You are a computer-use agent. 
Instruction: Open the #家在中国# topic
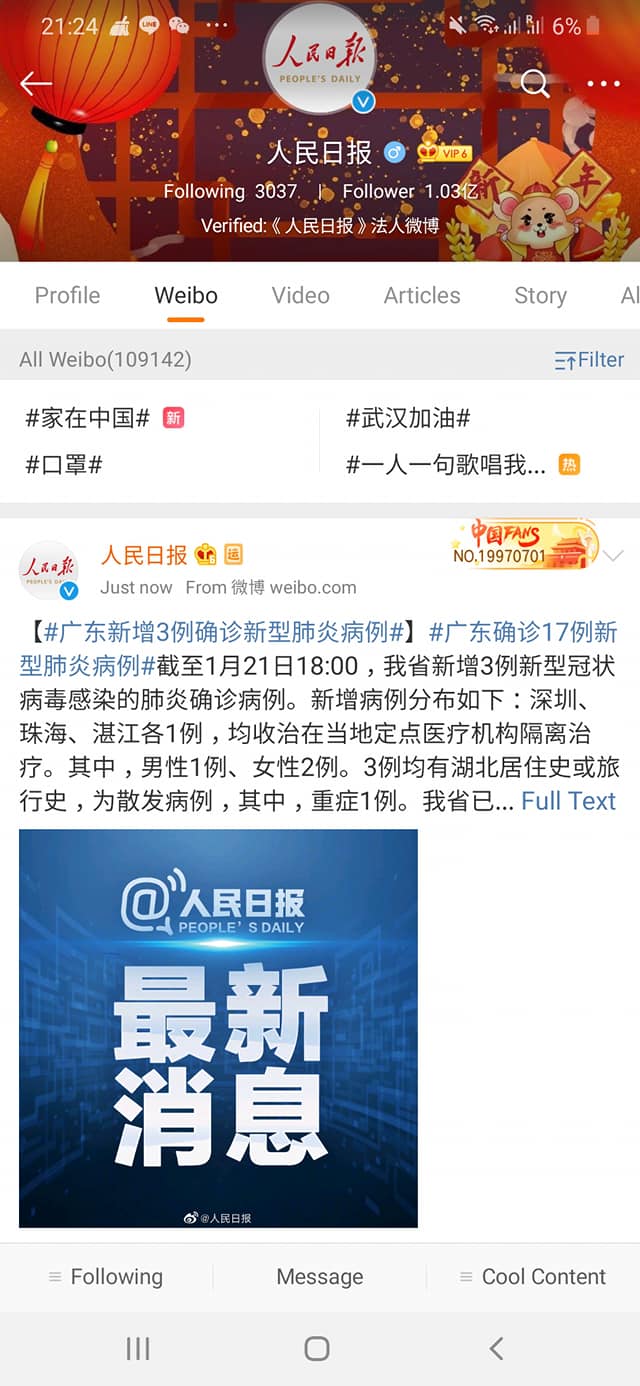pos(88,418)
